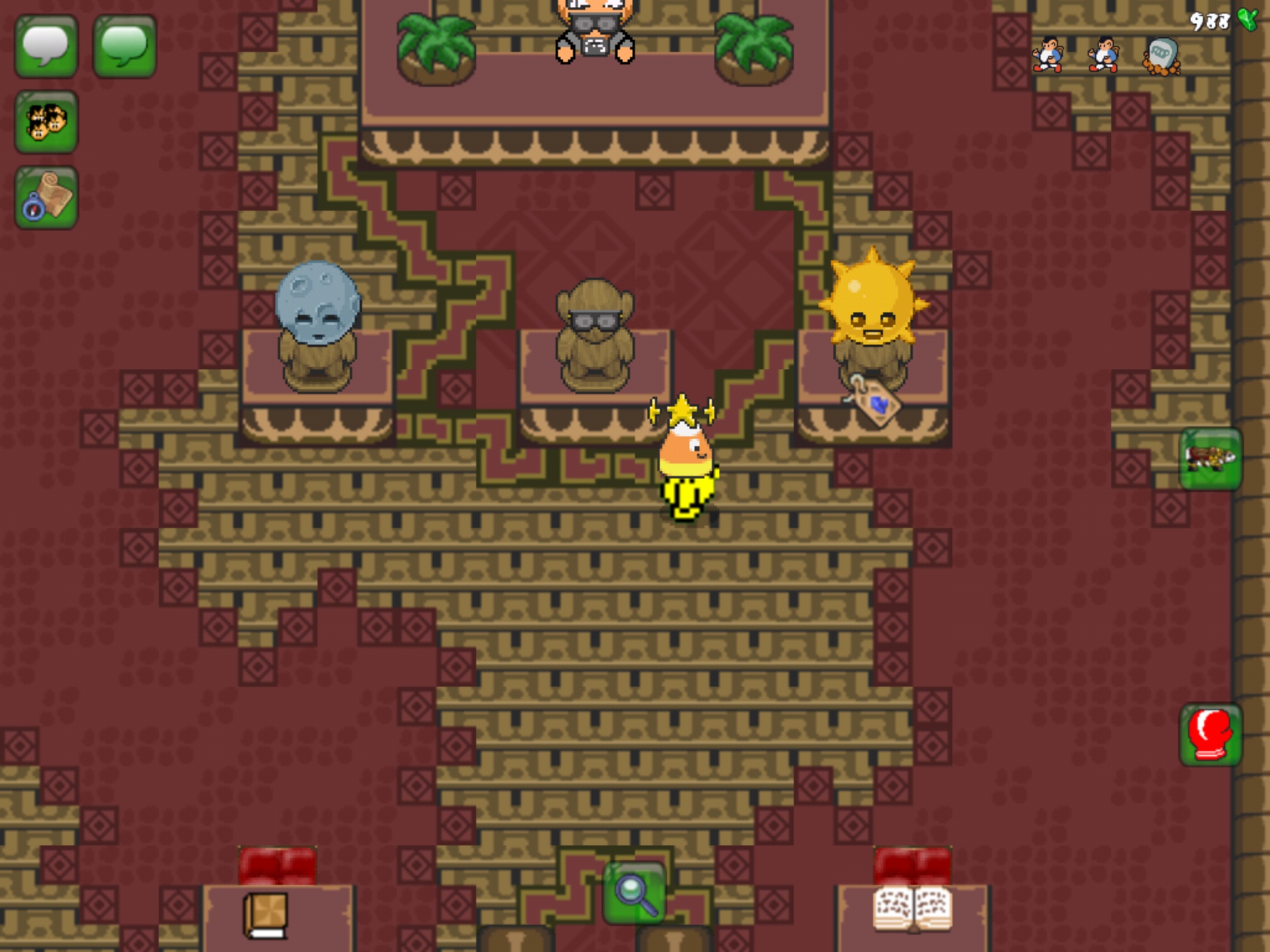Tap the price tag on sun statue
This screenshot has width=1270, height=952.
875,402
